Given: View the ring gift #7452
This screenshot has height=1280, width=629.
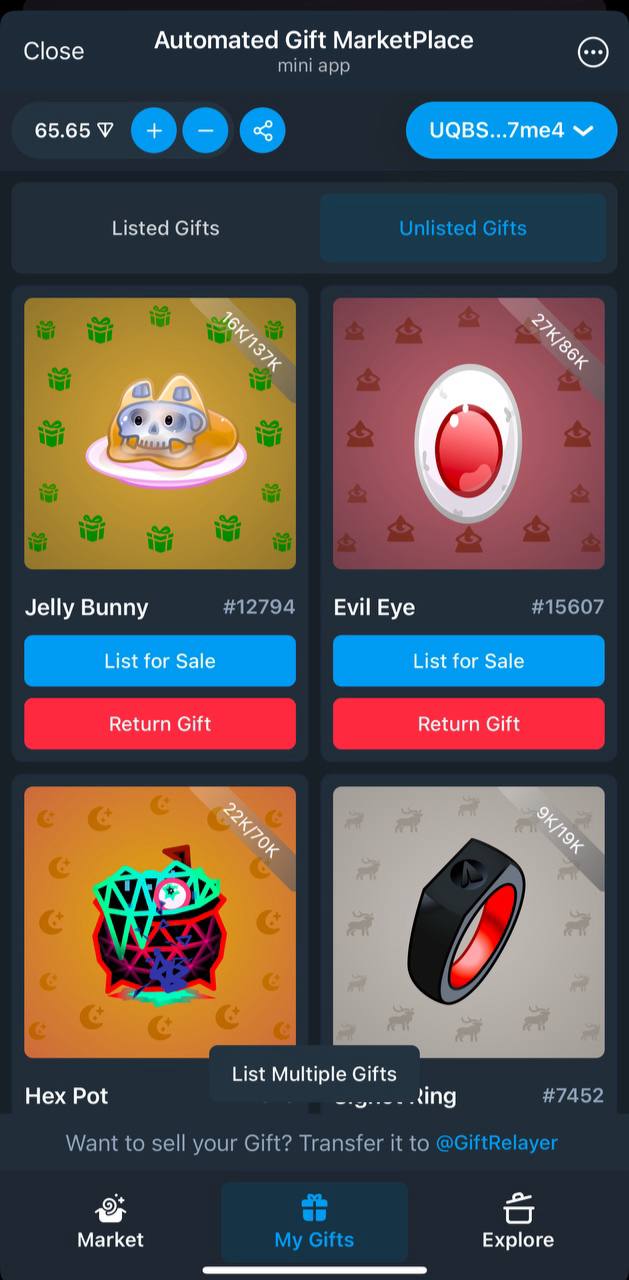Looking at the screenshot, I should (468, 920).
